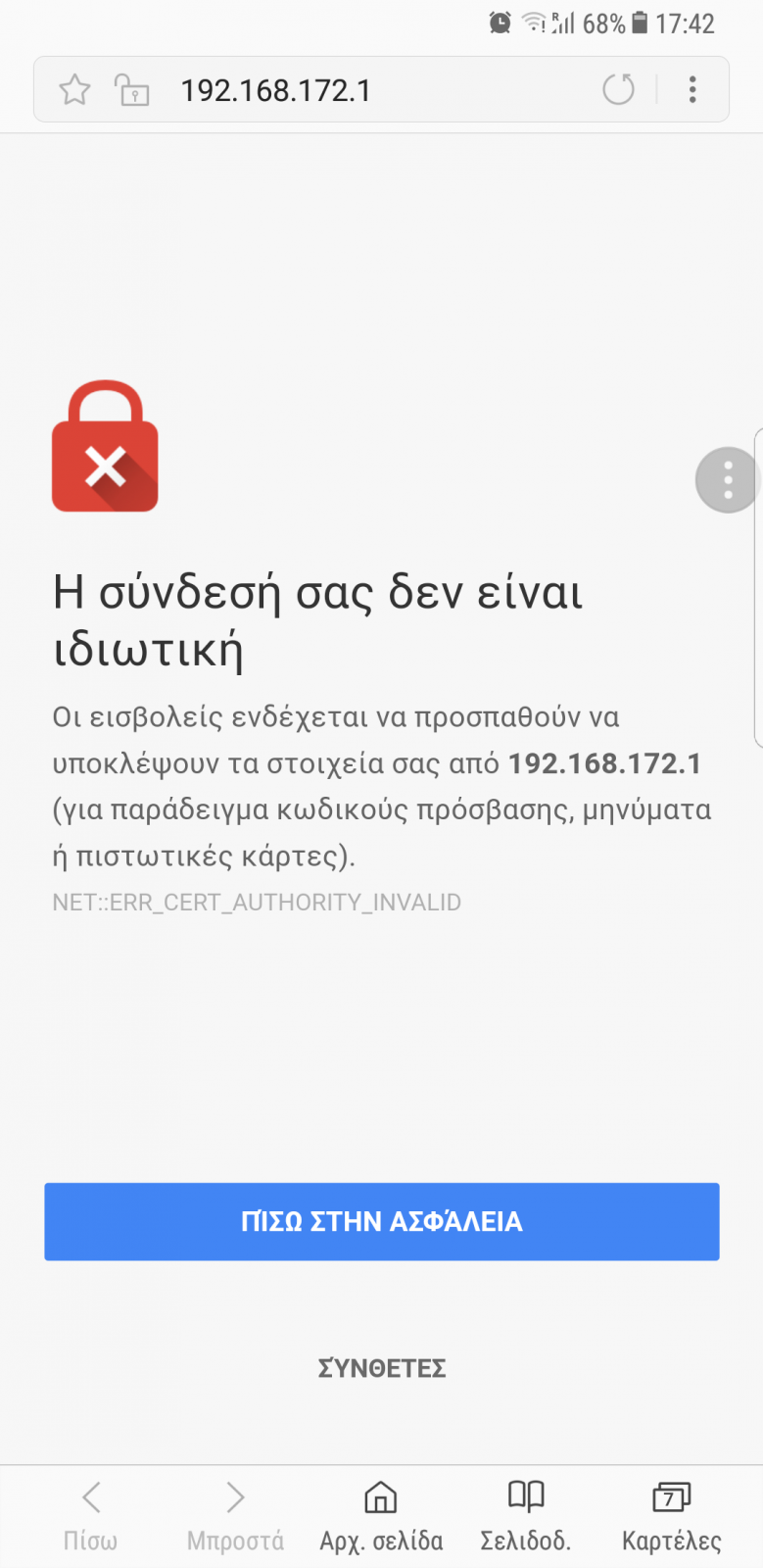This screenshot has height=1568, width=763.
Task: Open the browser overflow menu
Action: (692, 89)
